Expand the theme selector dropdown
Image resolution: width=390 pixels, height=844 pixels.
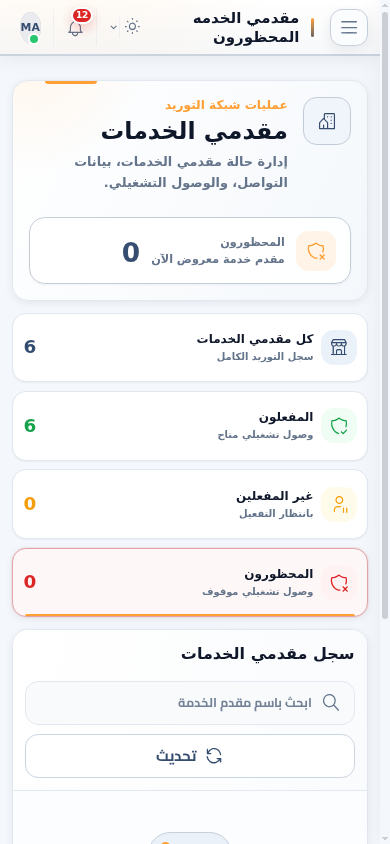[x=125, y=27]
